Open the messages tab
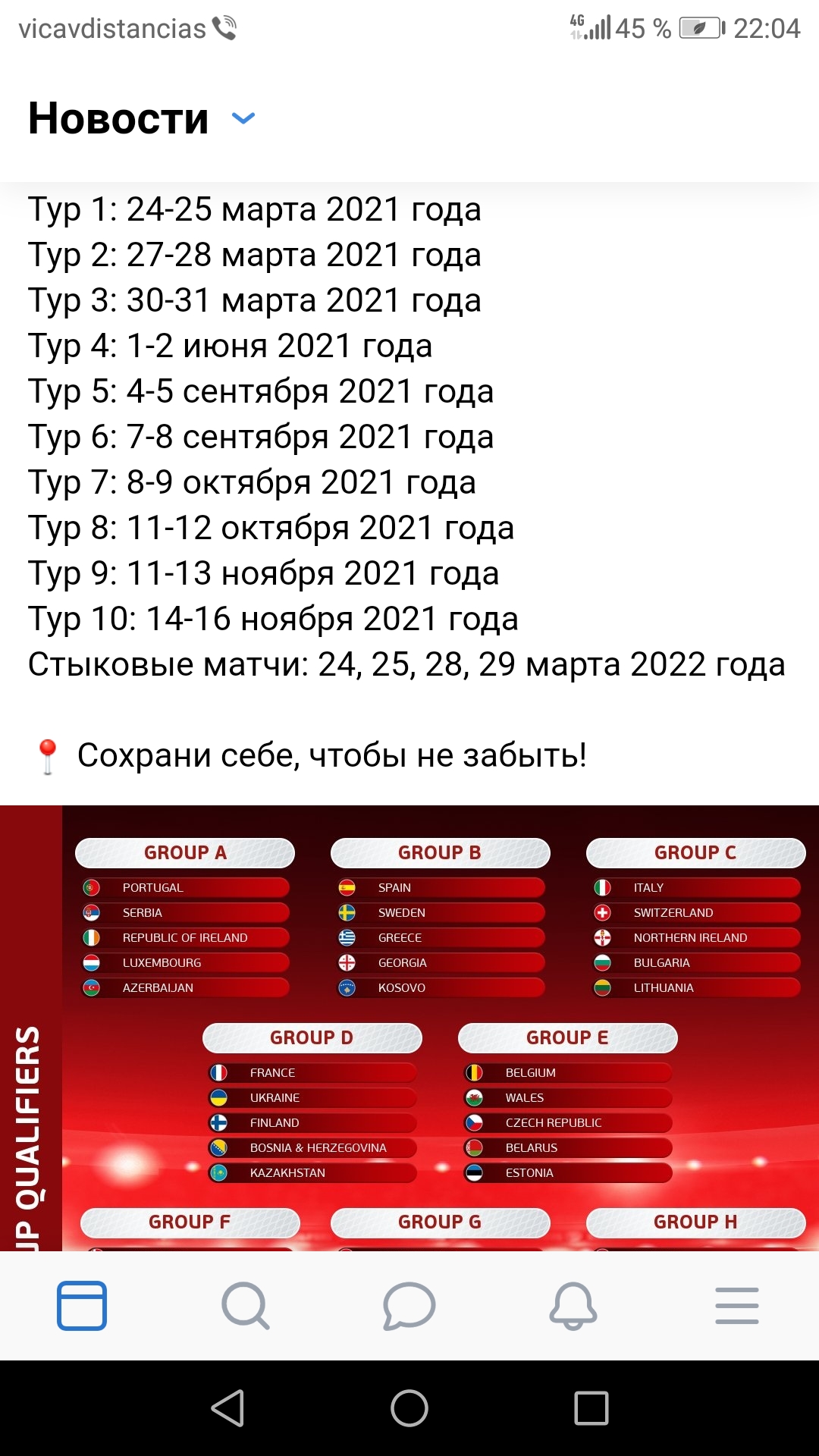This screenshot has height=1456, width=819. coord(409,1305)
